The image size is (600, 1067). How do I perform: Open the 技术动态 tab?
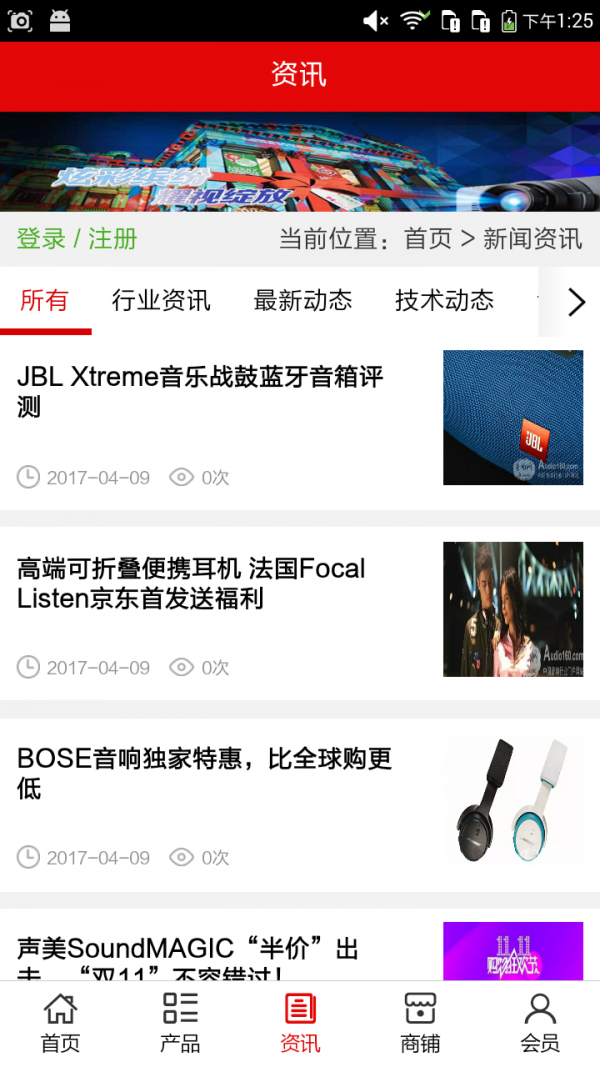[x=444, y=300]
